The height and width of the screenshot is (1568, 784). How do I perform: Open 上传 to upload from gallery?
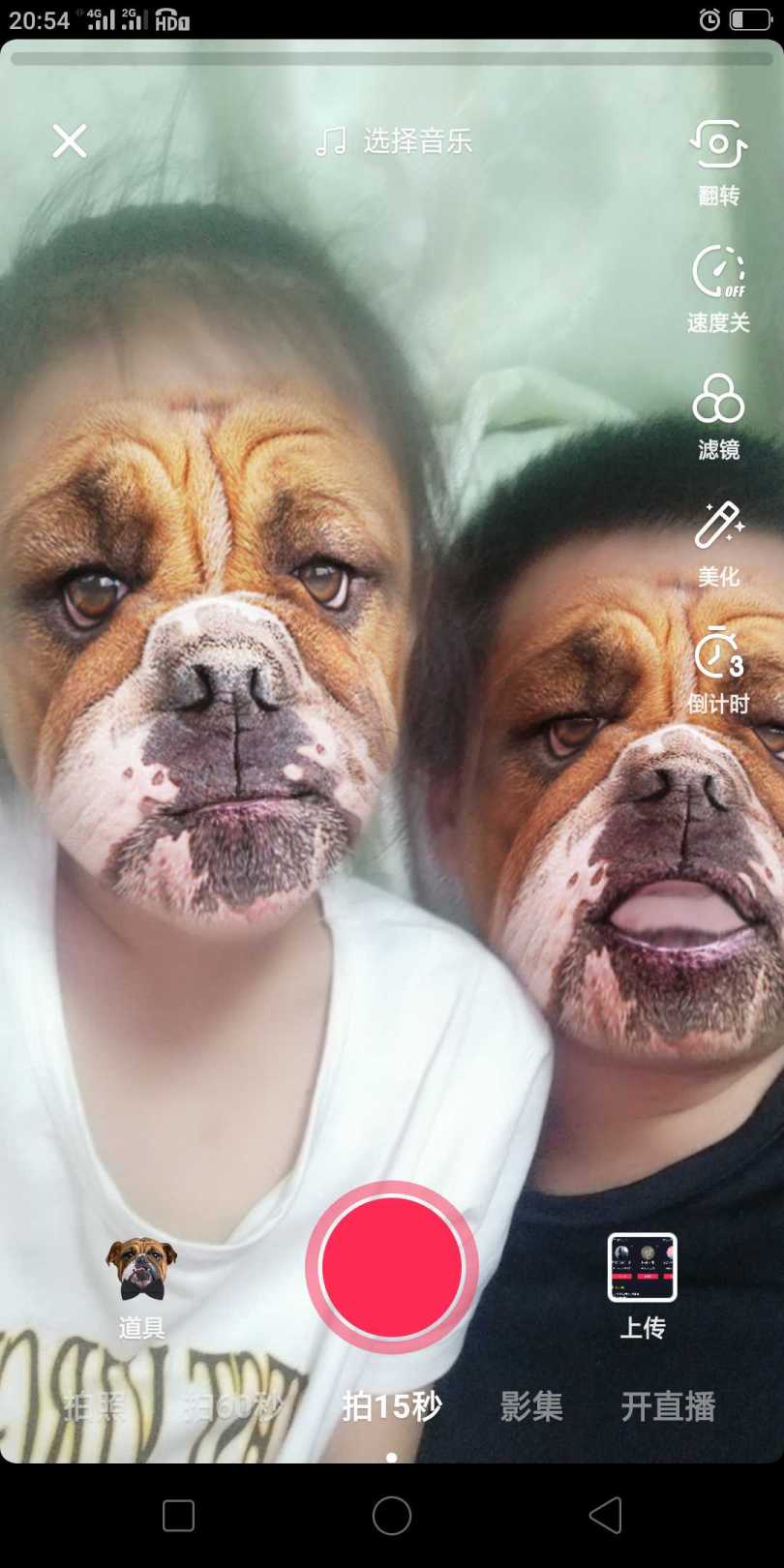click(643, 1284)
